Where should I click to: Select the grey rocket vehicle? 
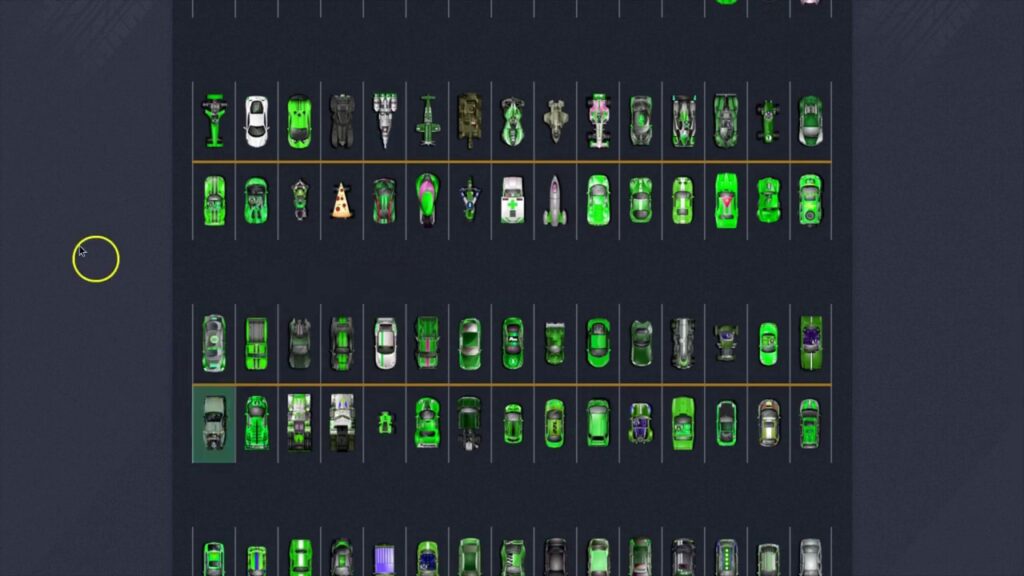pyautogui.click(x=555, y=201)
